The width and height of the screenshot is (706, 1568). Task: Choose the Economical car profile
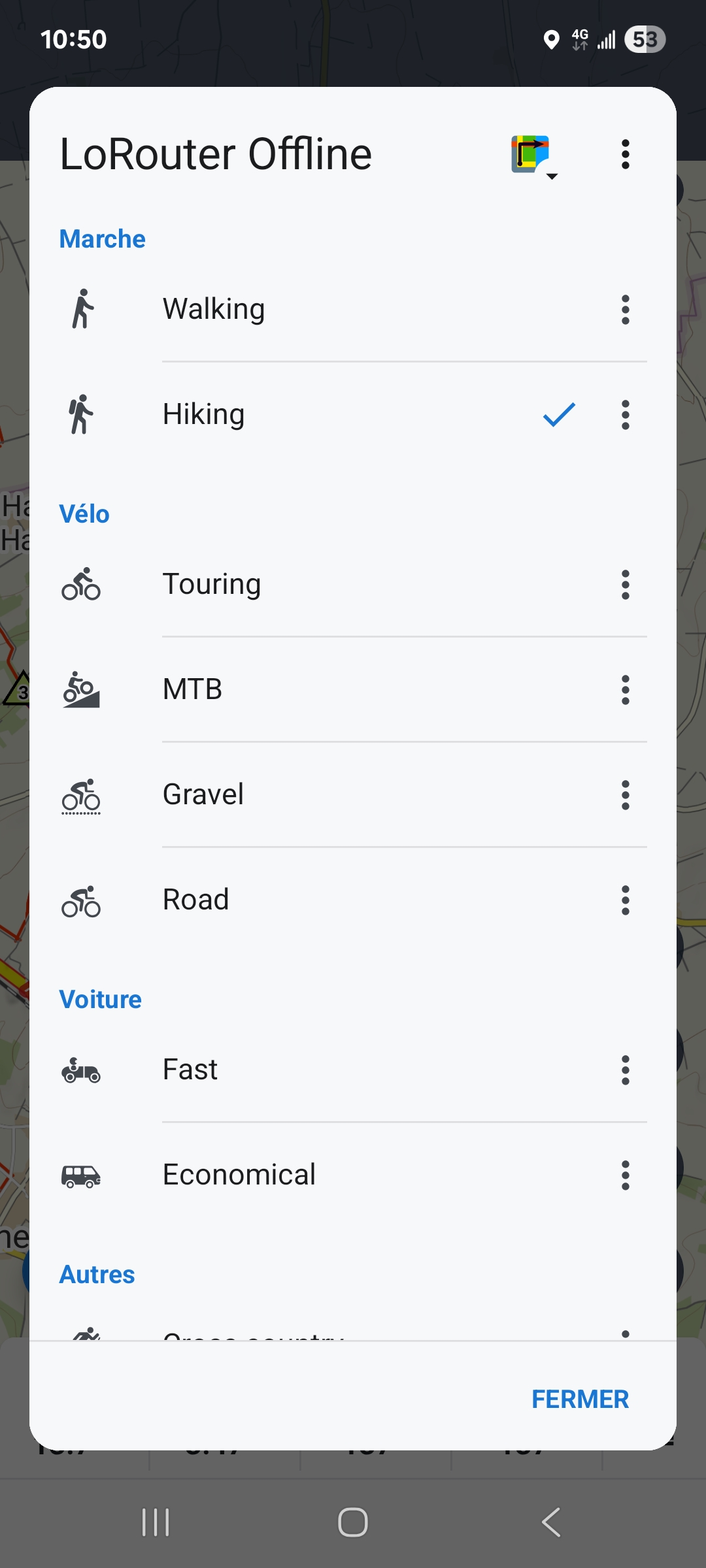pyautogui.click(x=239, y=1175)
